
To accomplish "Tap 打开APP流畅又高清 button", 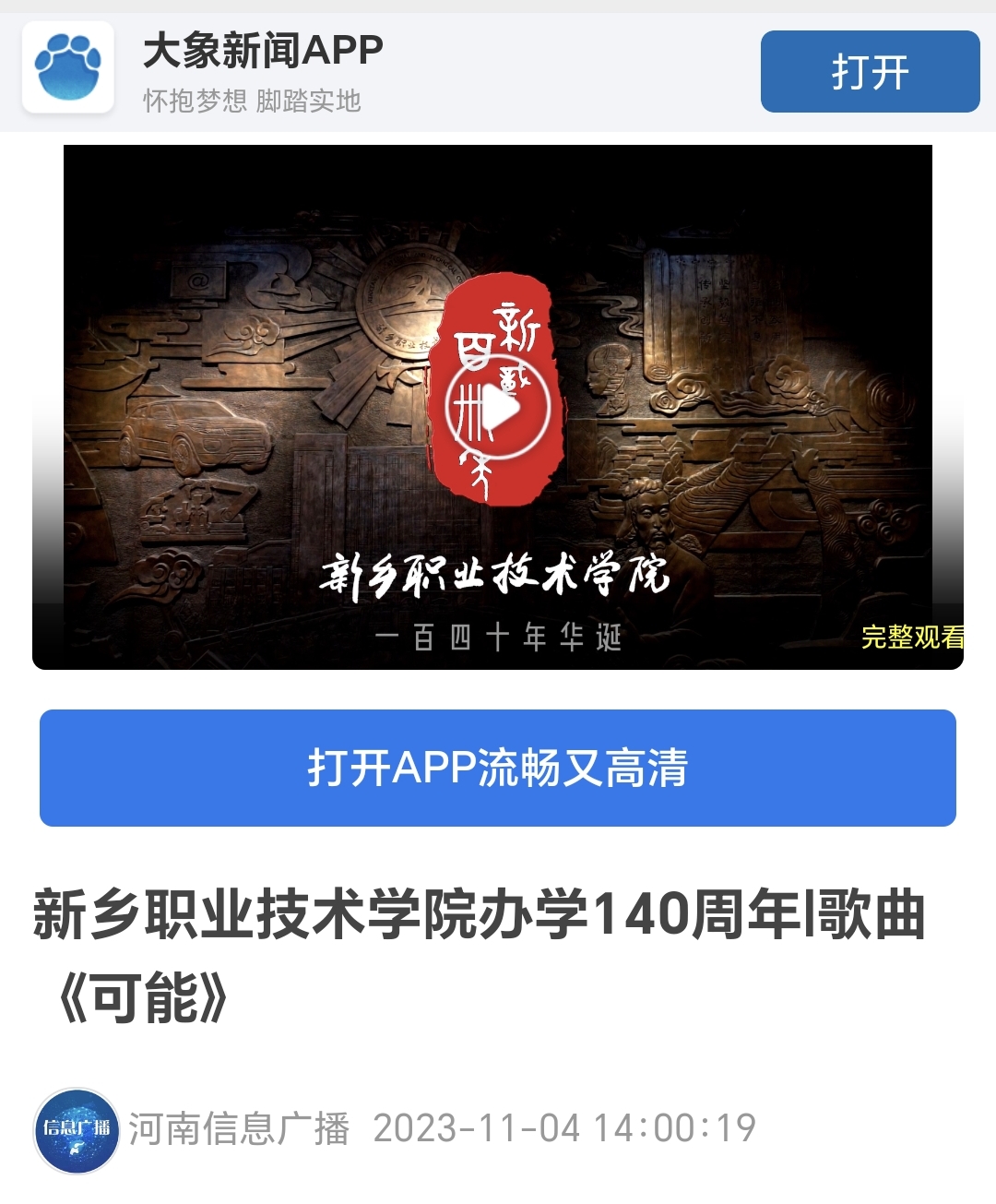I will (x=497, y=768).
